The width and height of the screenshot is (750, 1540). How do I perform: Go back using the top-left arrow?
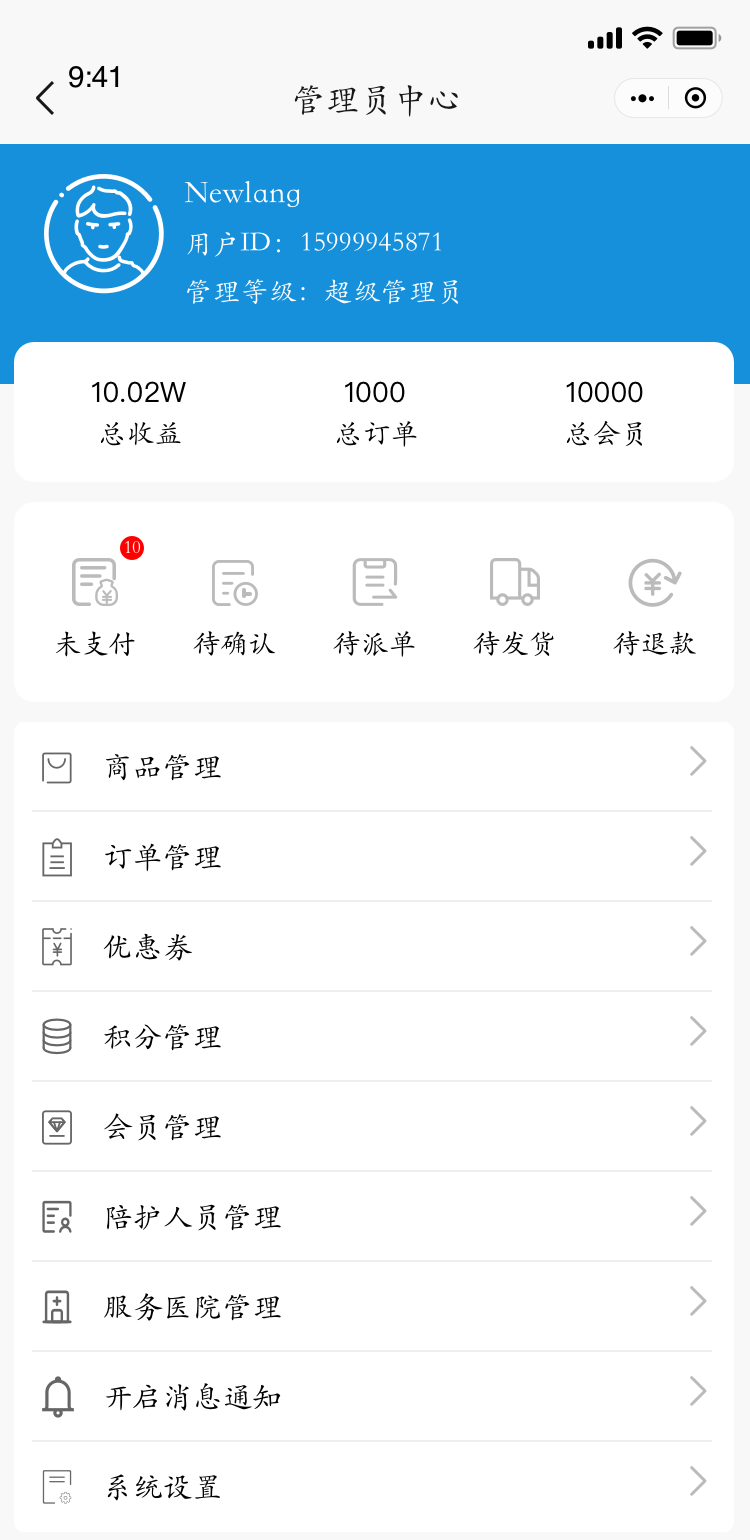pyautogui.click(x=45, y=98)
